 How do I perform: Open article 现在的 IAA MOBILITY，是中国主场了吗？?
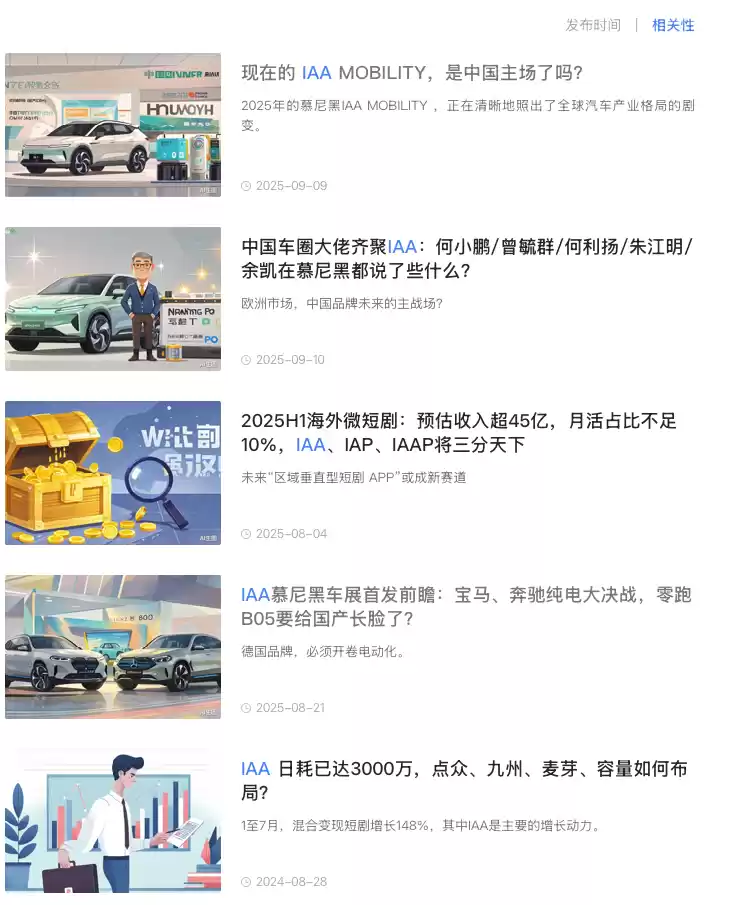[x=412, y=73]
